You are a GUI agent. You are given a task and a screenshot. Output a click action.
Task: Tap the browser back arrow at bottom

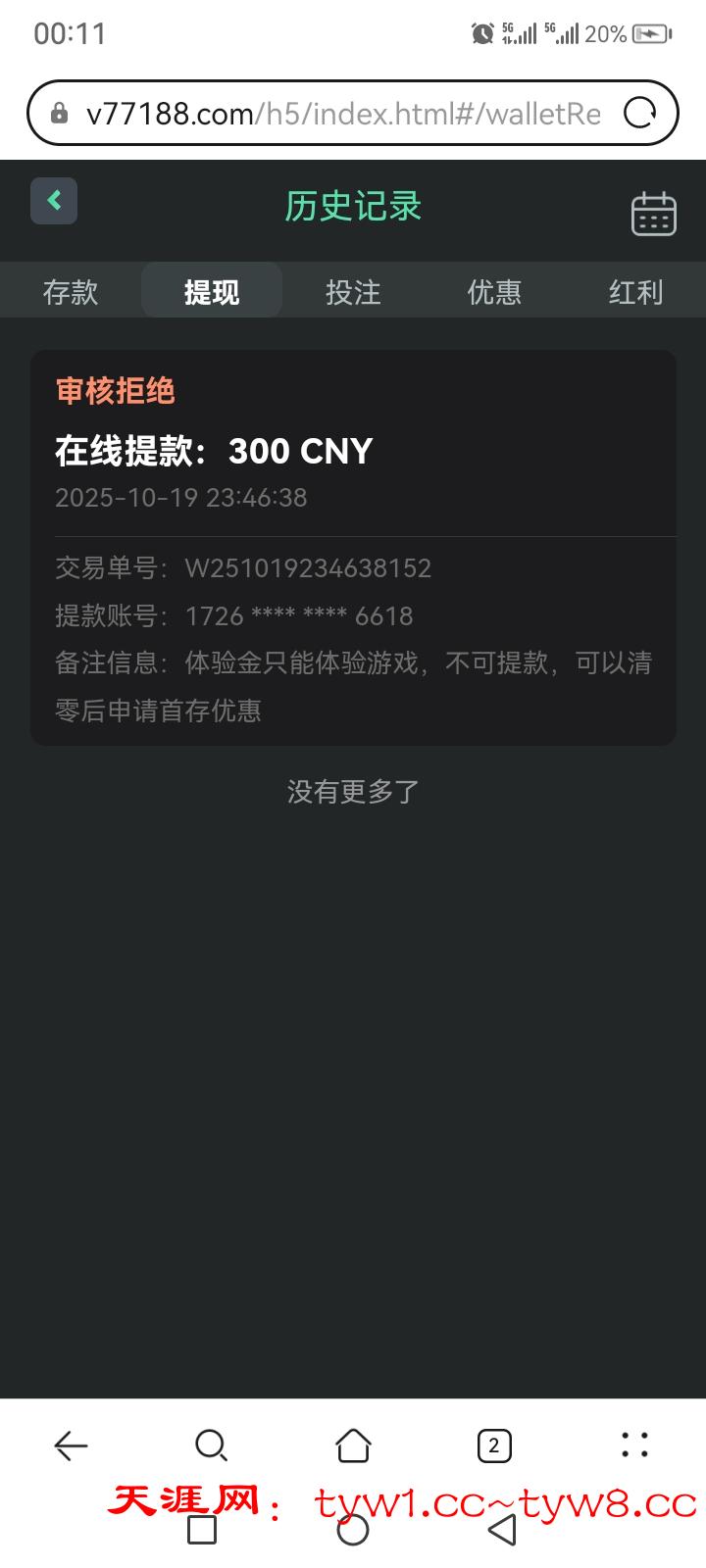click(x=69, y=1445)
